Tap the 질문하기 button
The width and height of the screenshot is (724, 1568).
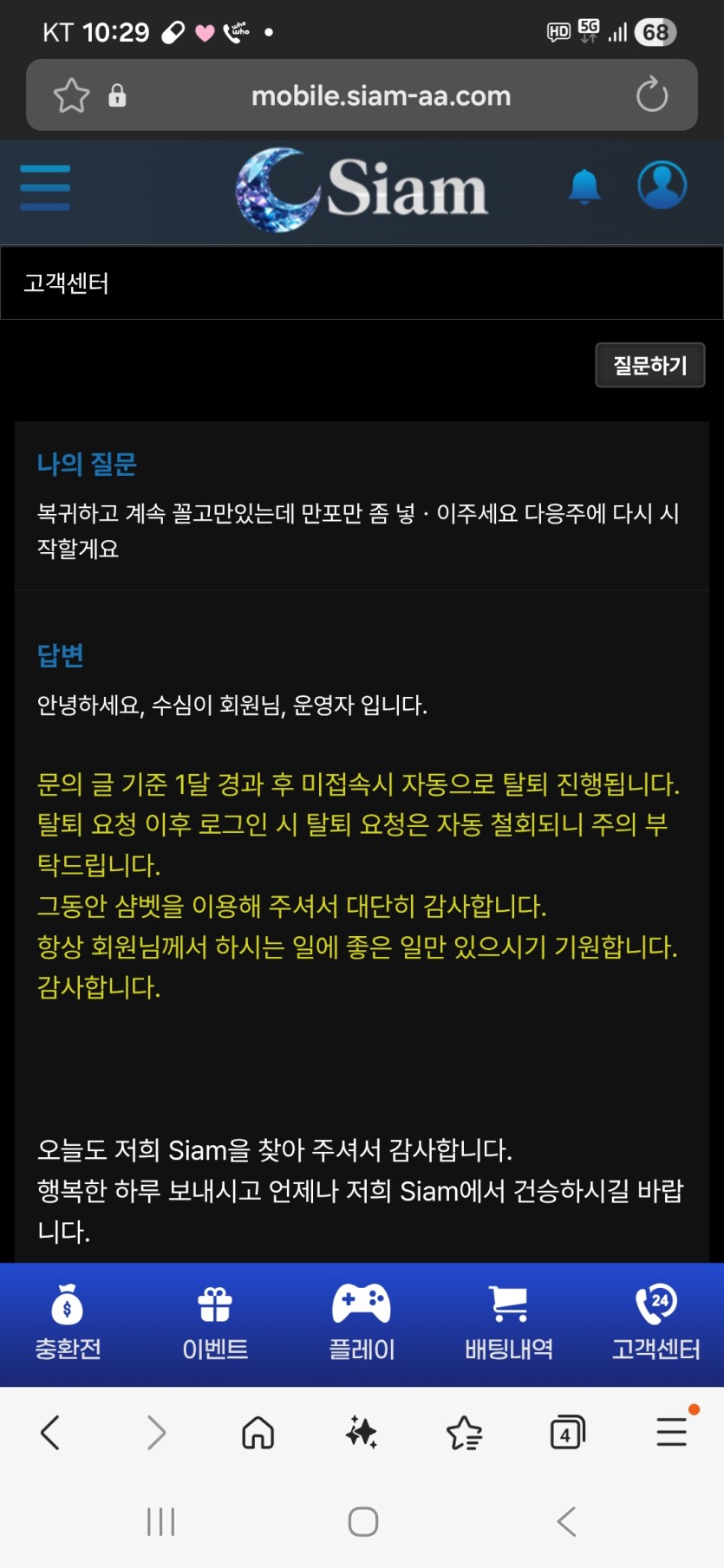click(x=649, y=365)
